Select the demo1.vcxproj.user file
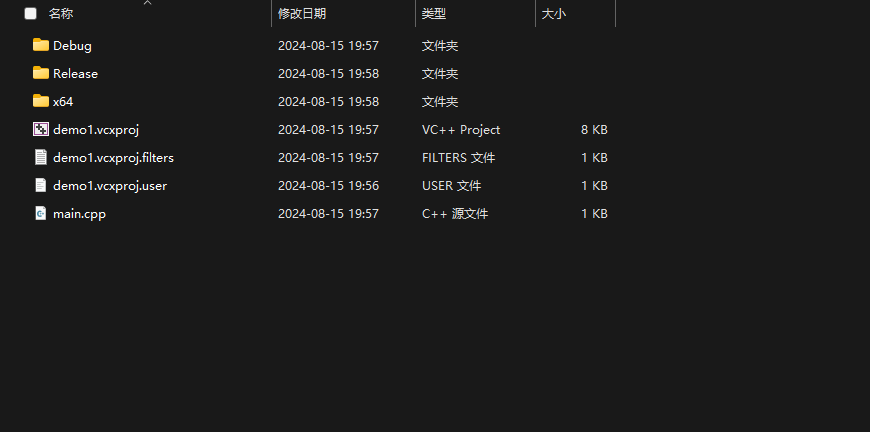 coord(109,186)
